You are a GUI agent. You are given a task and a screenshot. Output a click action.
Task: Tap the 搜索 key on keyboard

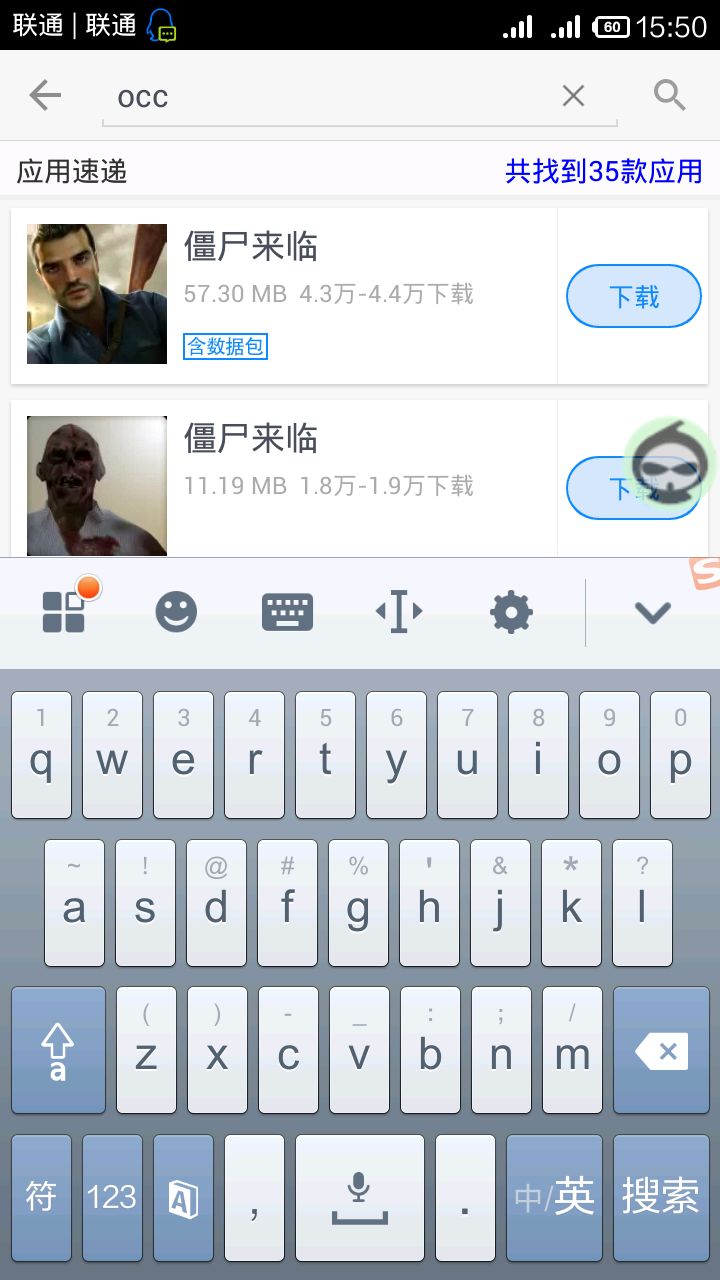660,1197
